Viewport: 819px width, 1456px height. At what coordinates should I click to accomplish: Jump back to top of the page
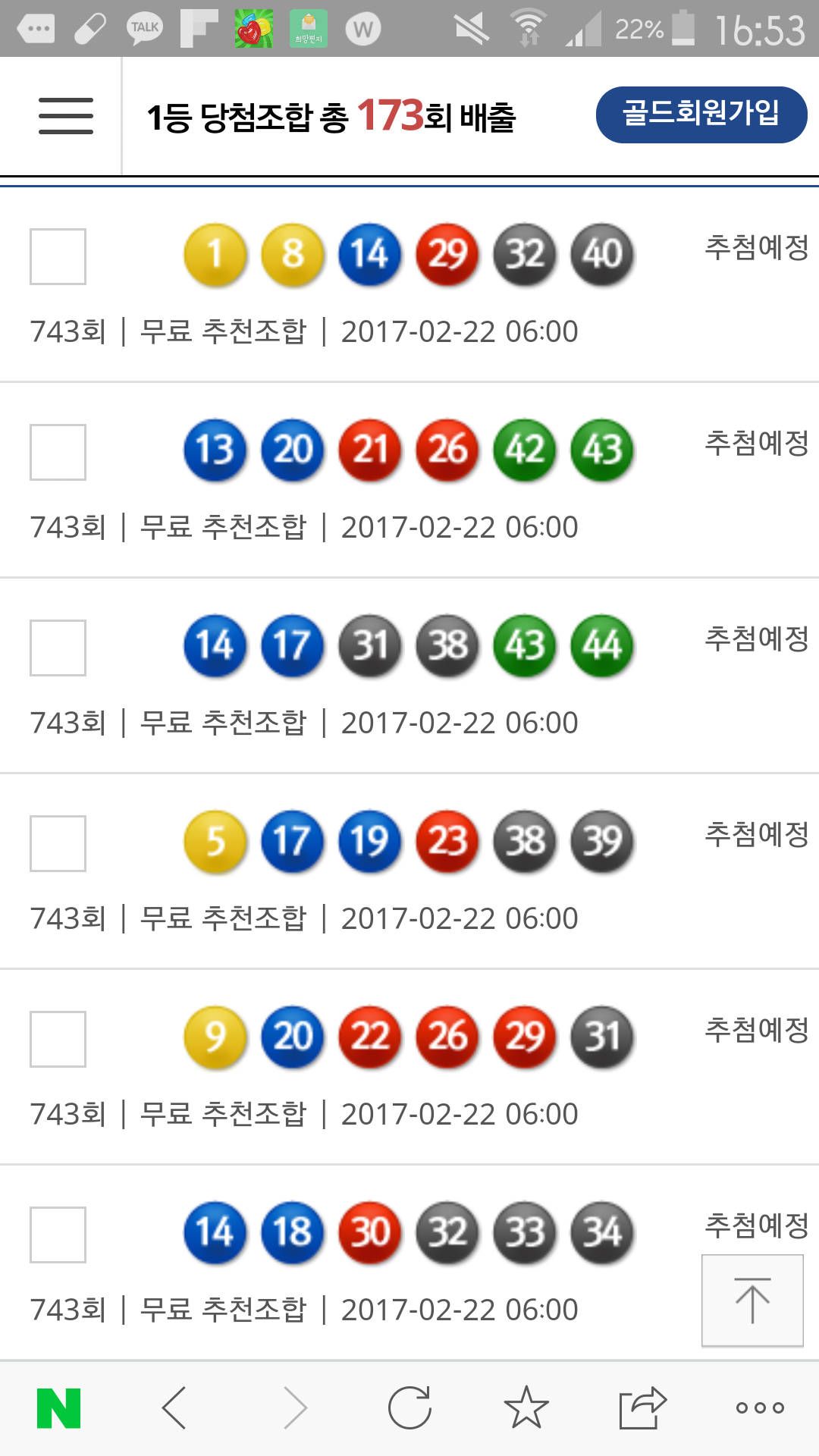click(x=752, y=1300)
